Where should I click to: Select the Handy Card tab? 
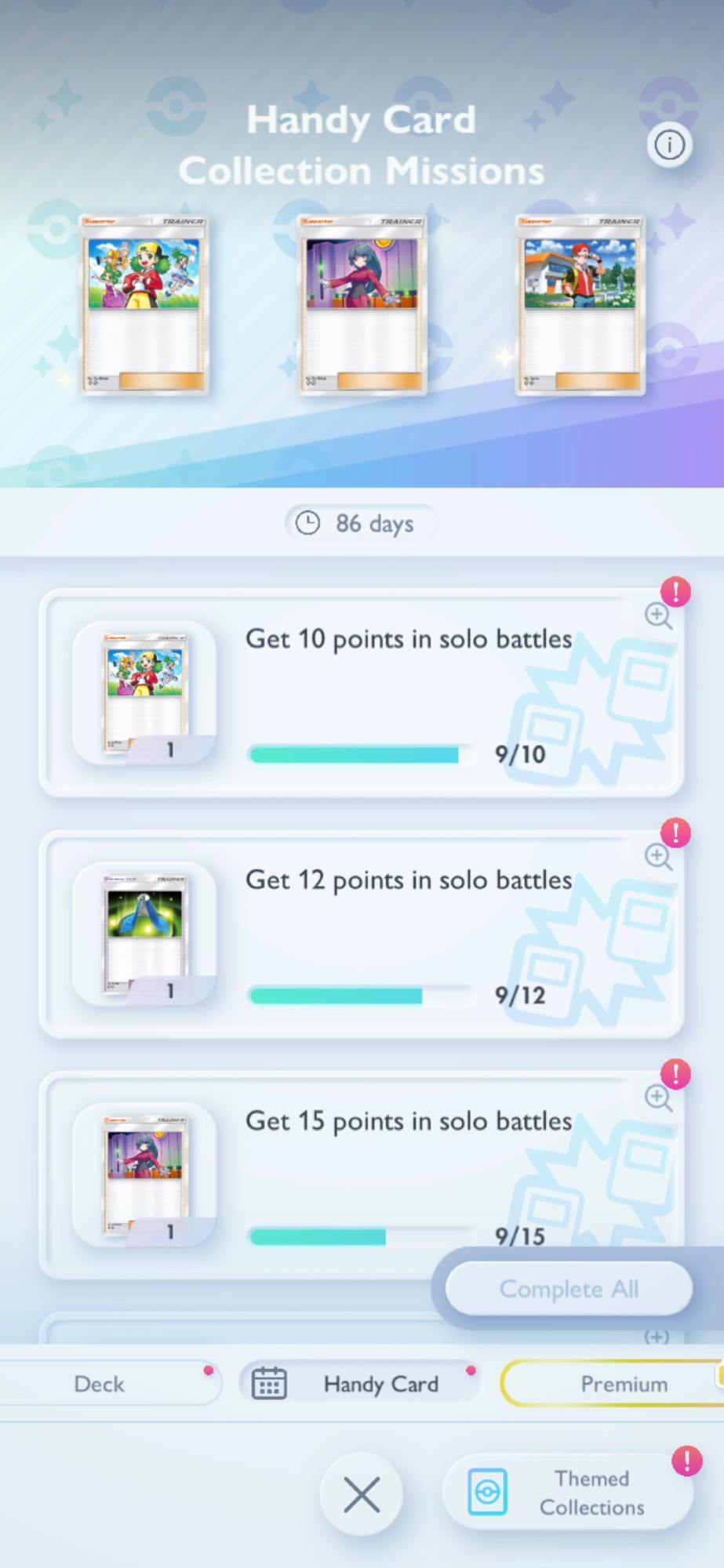pyautogui.click(x=361, y=1384)
